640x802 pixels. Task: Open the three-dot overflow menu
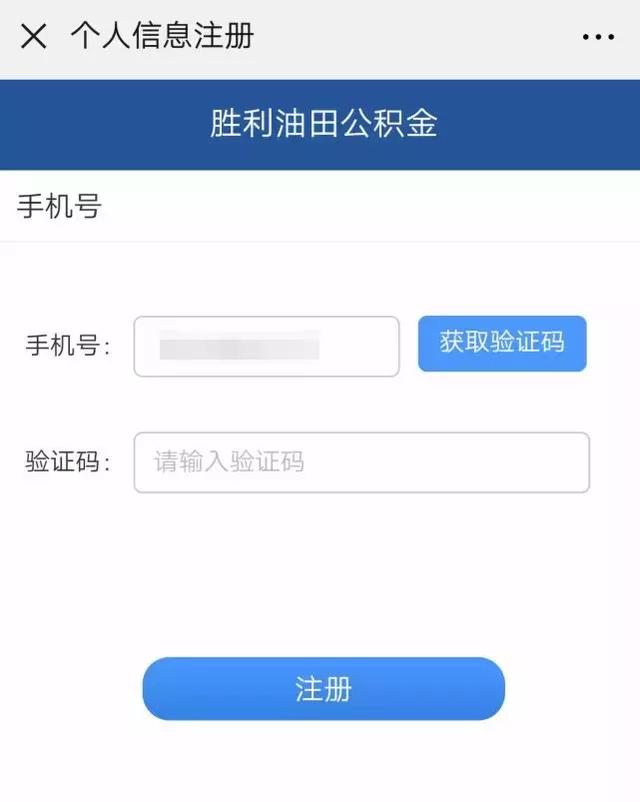(x=598, y=37)
